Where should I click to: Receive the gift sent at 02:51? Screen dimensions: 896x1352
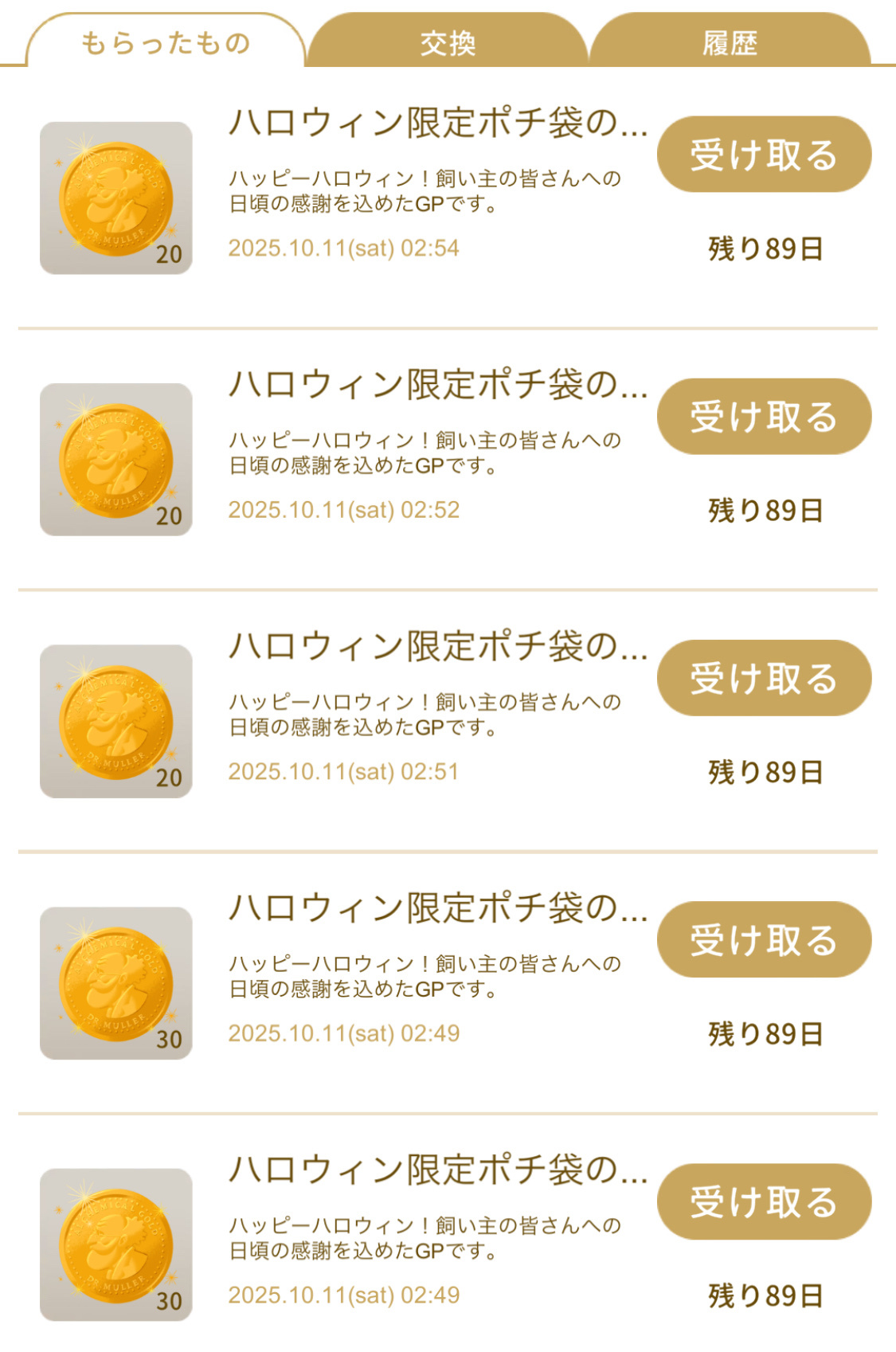coord(764,678)
